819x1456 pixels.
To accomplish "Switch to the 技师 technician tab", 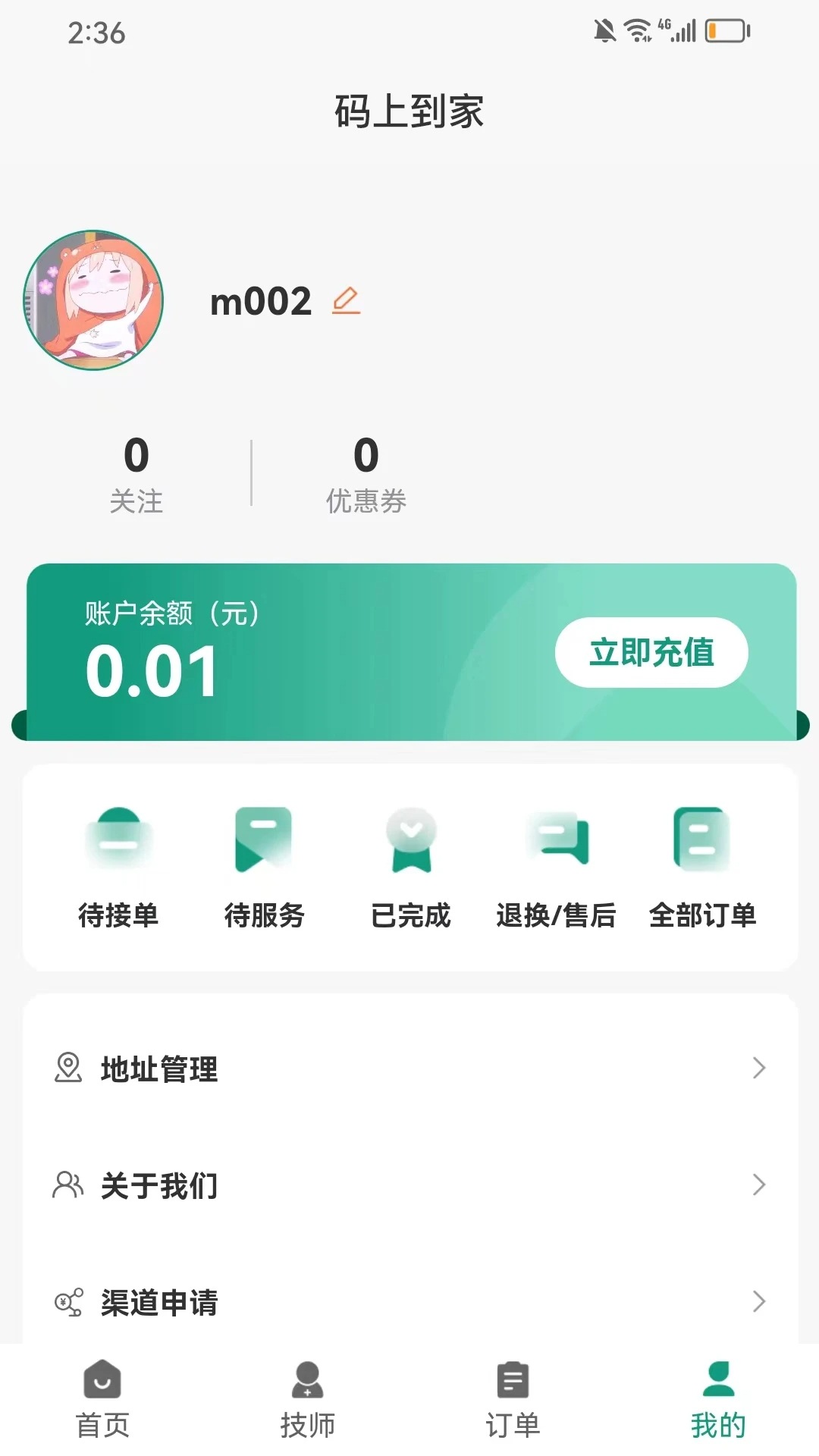I will click(x=307, y=1403).
